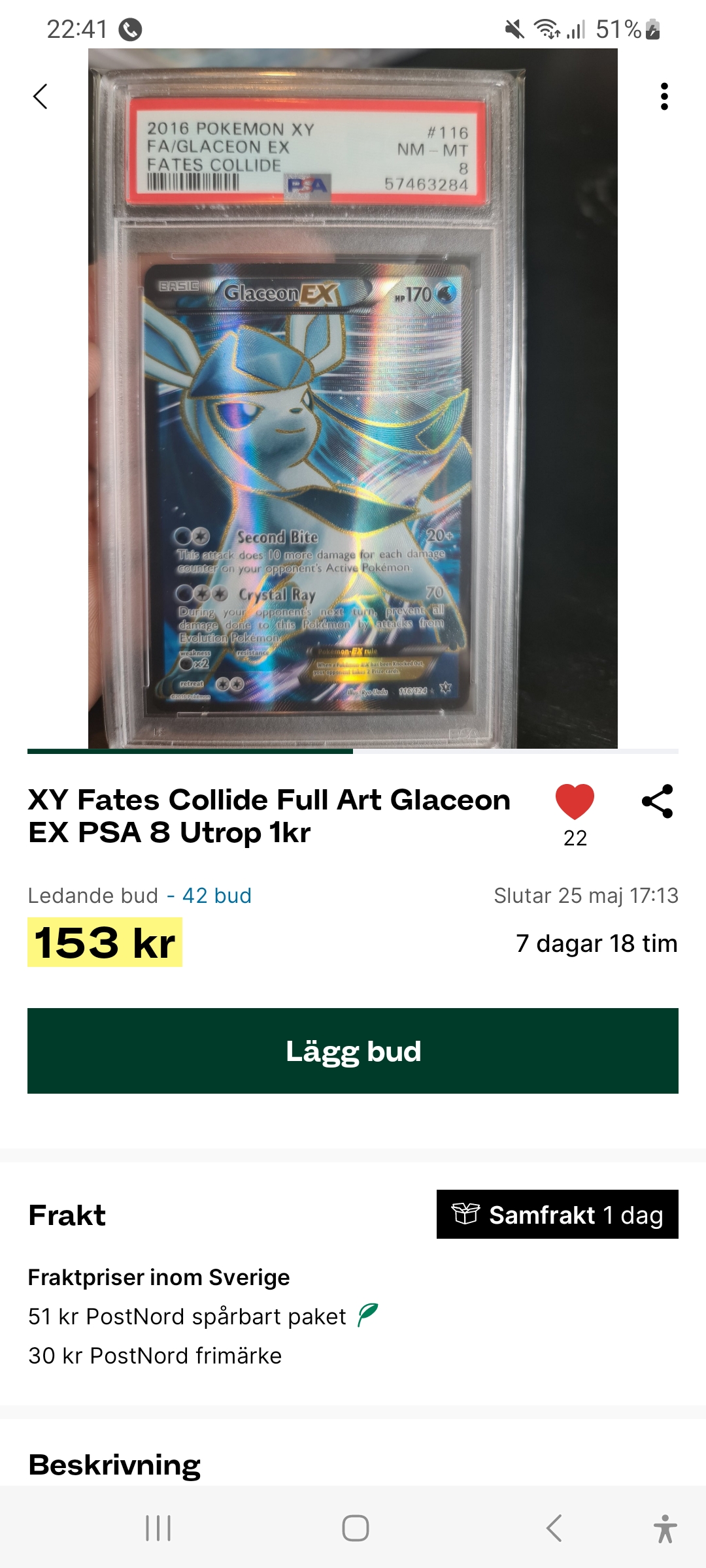Go to the home screen
This screenshot has height=1568, width=706.
[x=355, y=1528]
